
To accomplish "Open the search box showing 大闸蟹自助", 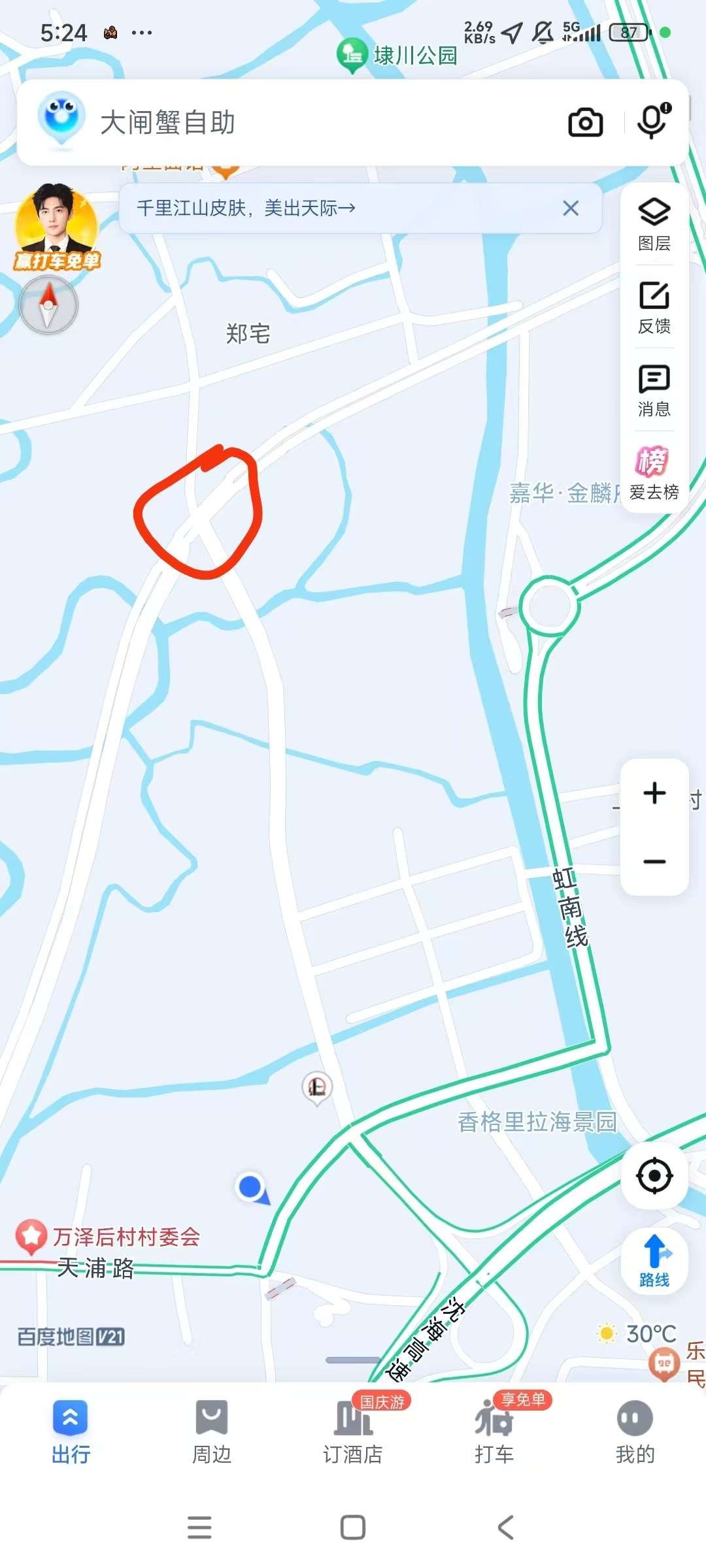I will [294, 123].
